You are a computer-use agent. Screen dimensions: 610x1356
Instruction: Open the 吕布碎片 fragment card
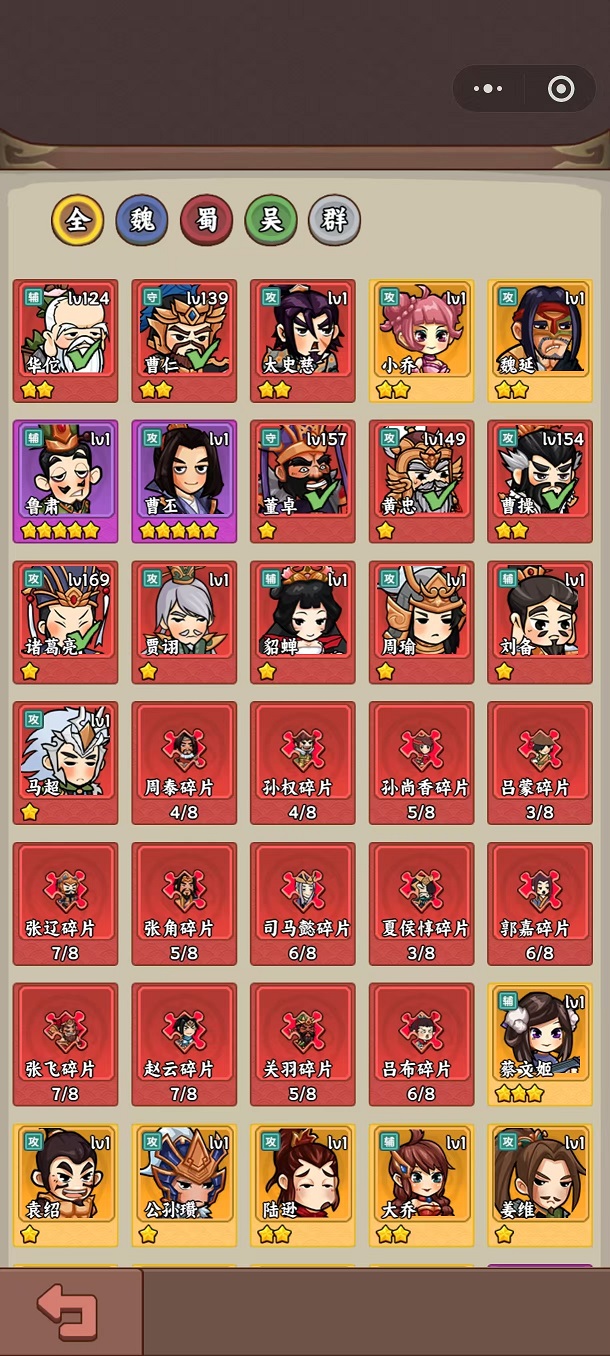point(421,1045)
